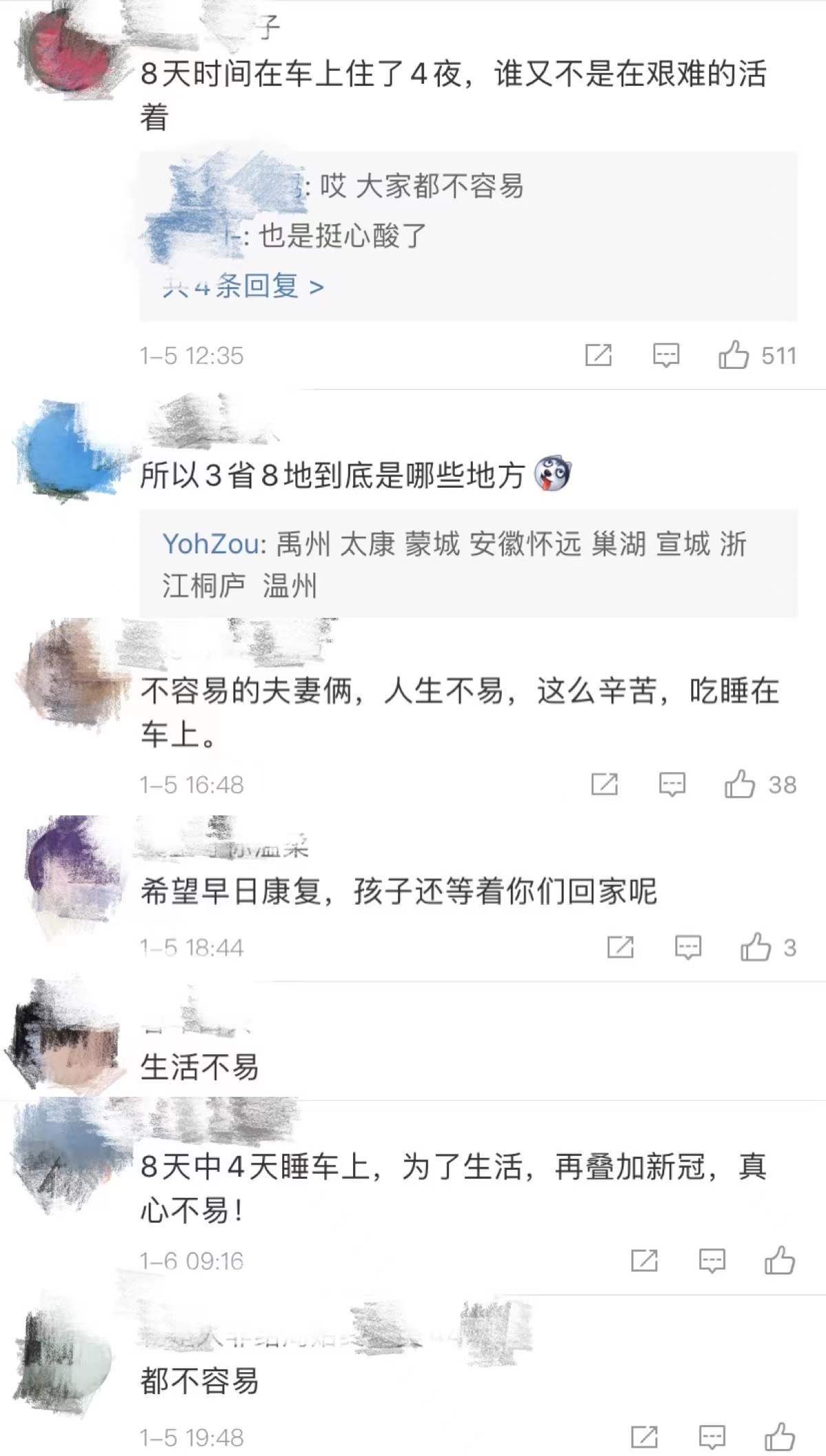Repost the comment posted 1-5 16:48

[x=604, y=784]
